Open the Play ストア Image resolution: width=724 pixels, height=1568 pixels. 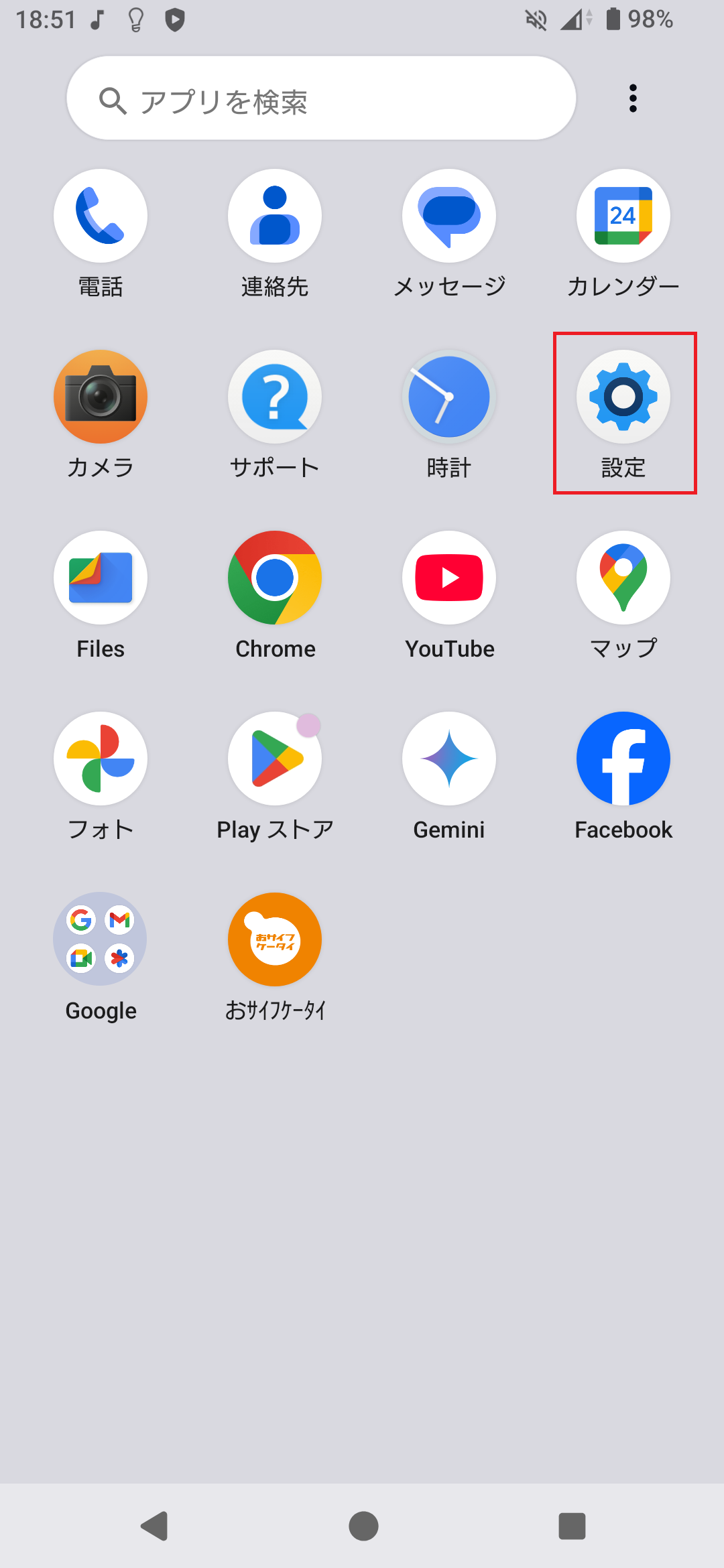pyautogui.click(x=274, y=758)
